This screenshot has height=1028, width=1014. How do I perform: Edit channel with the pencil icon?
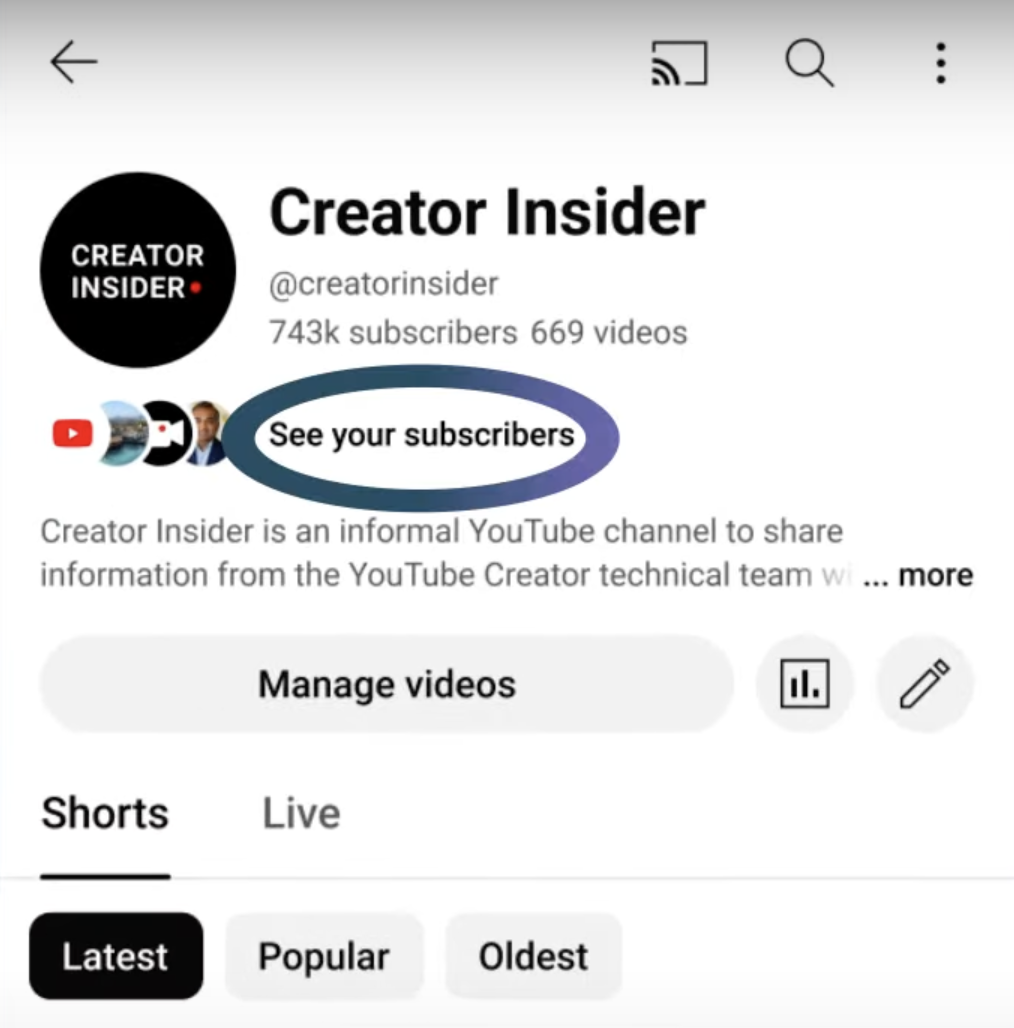tap(924, 684)
